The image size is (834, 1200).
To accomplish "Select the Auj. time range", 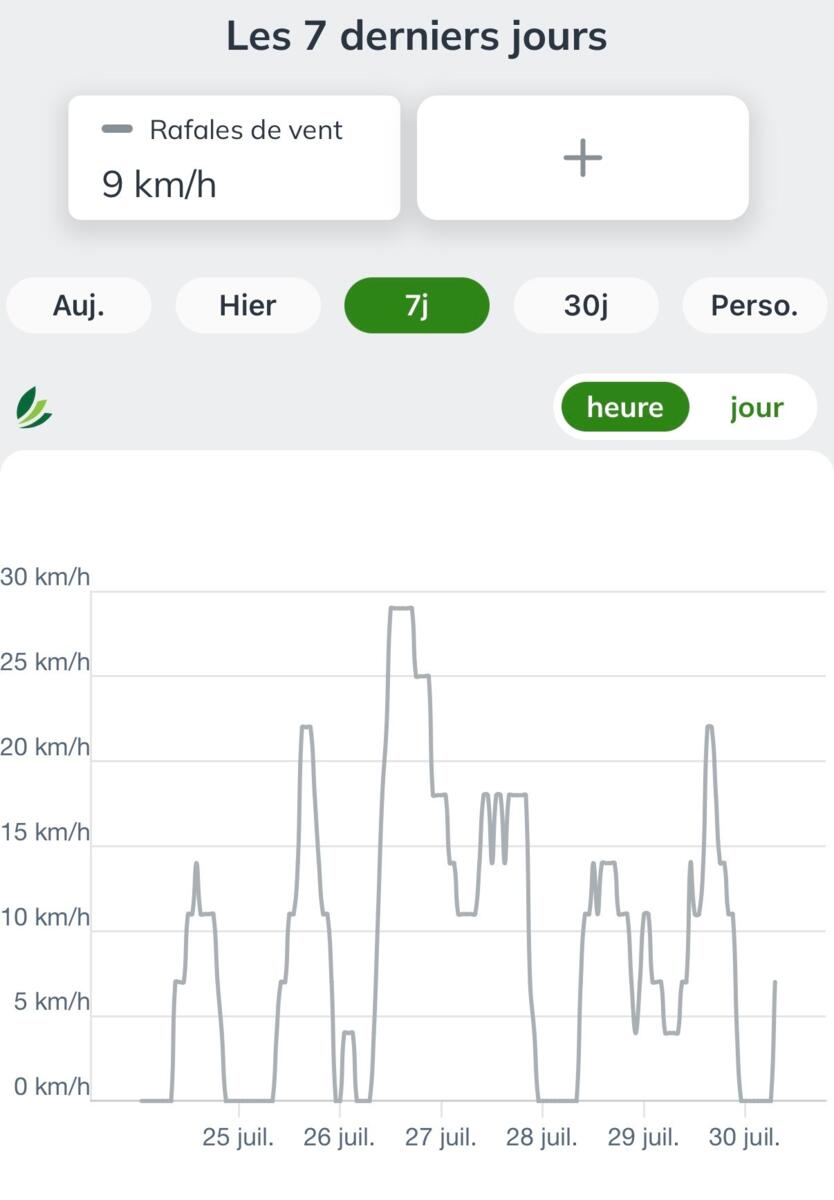I will (x=79, y=305).
